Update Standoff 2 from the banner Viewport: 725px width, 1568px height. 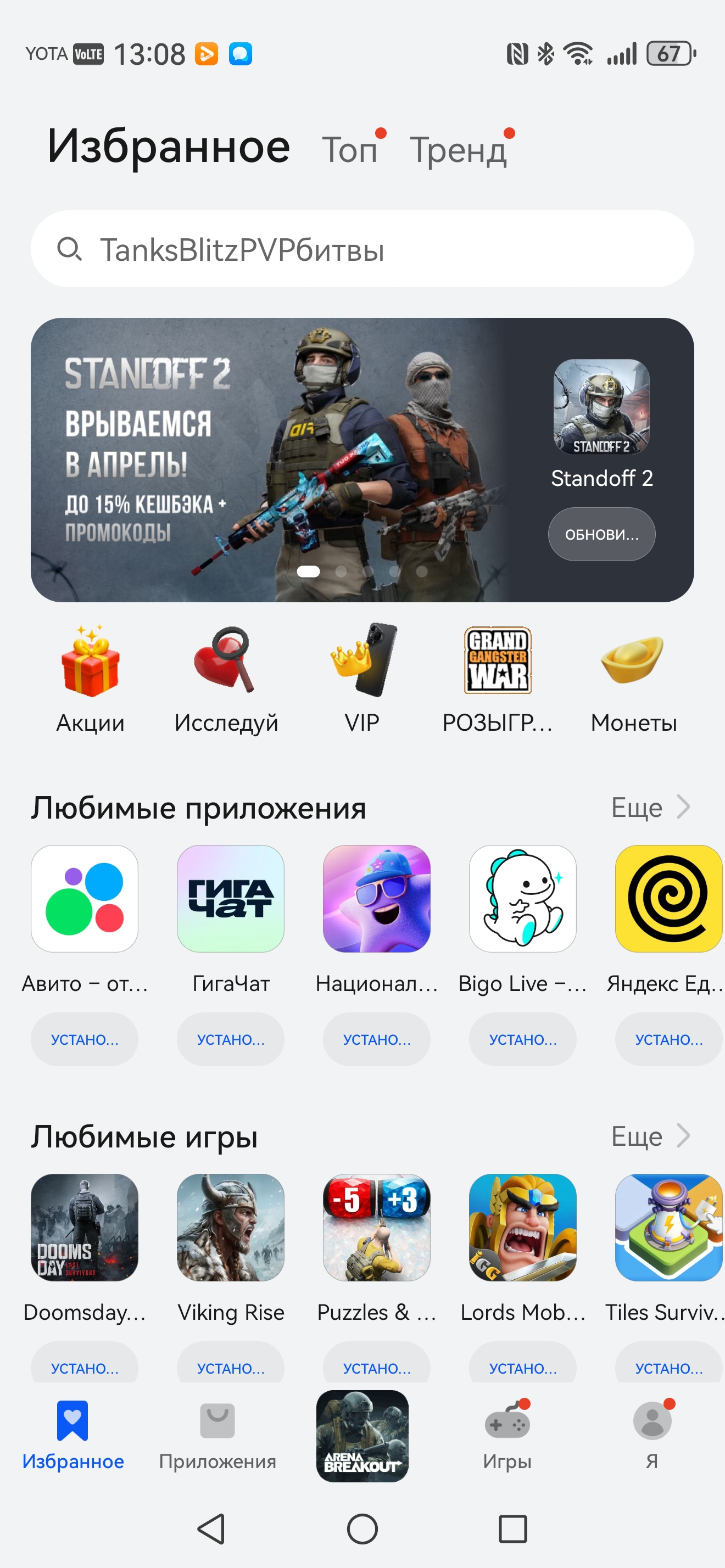click(x=601, y=534)
